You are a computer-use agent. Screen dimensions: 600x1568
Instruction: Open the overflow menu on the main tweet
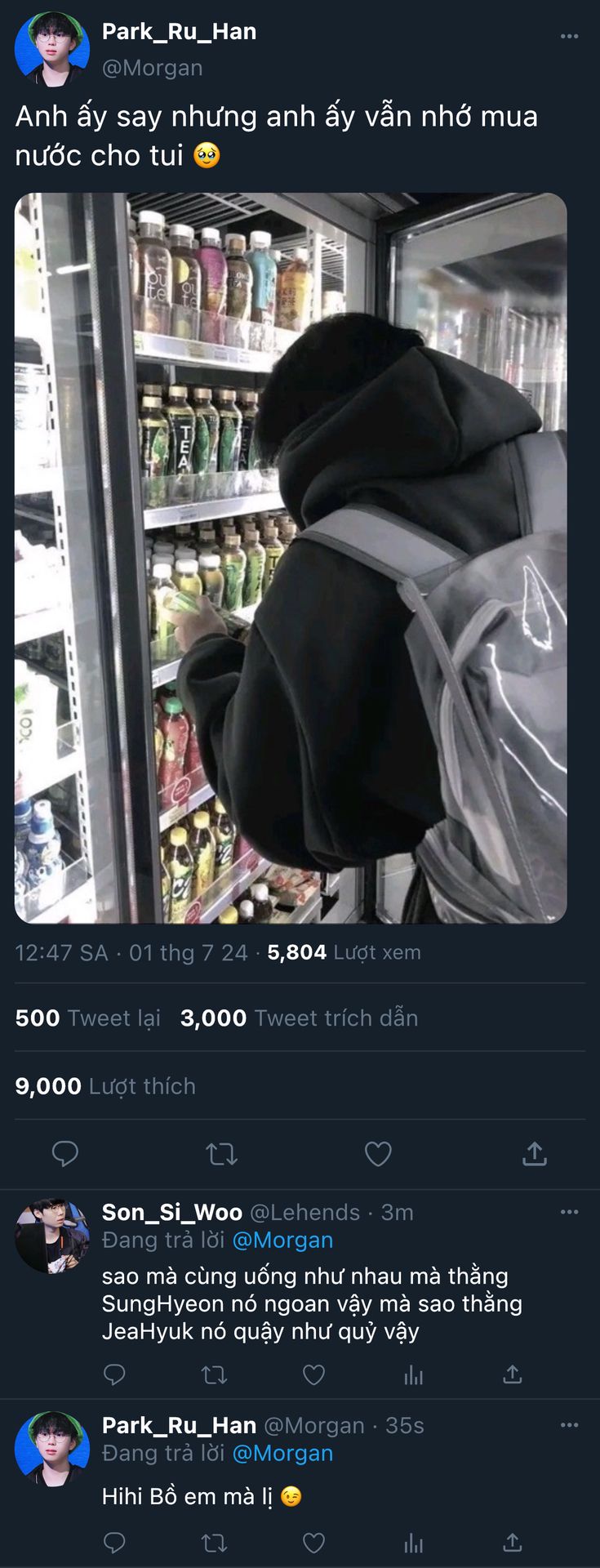569,37
